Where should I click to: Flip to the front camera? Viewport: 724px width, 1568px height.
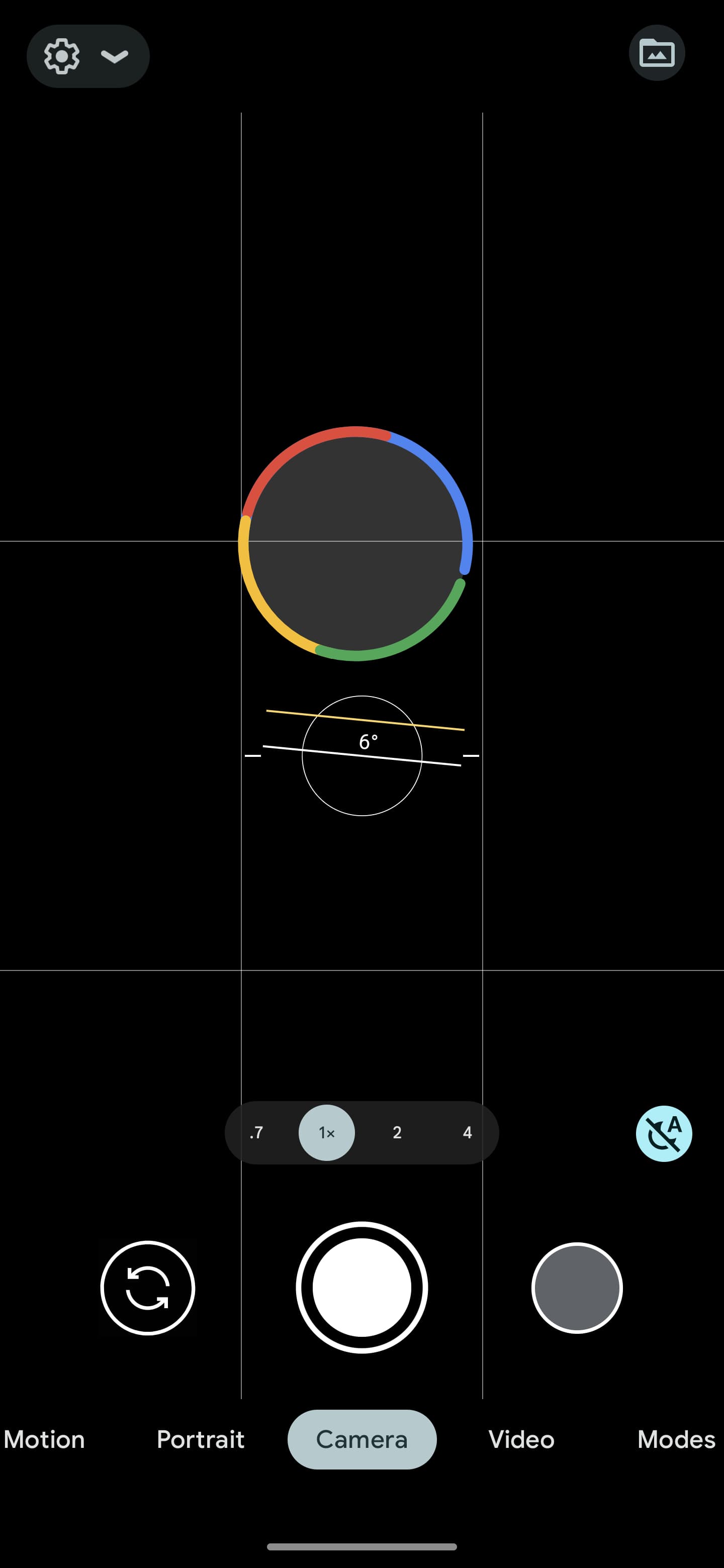[147, 1288]
